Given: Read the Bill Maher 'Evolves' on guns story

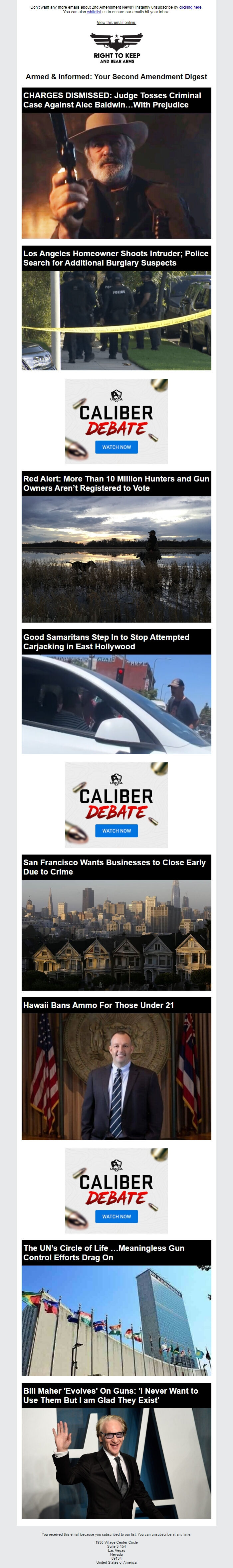Looking at the screenshot, I should click(x=116, y=1395).
